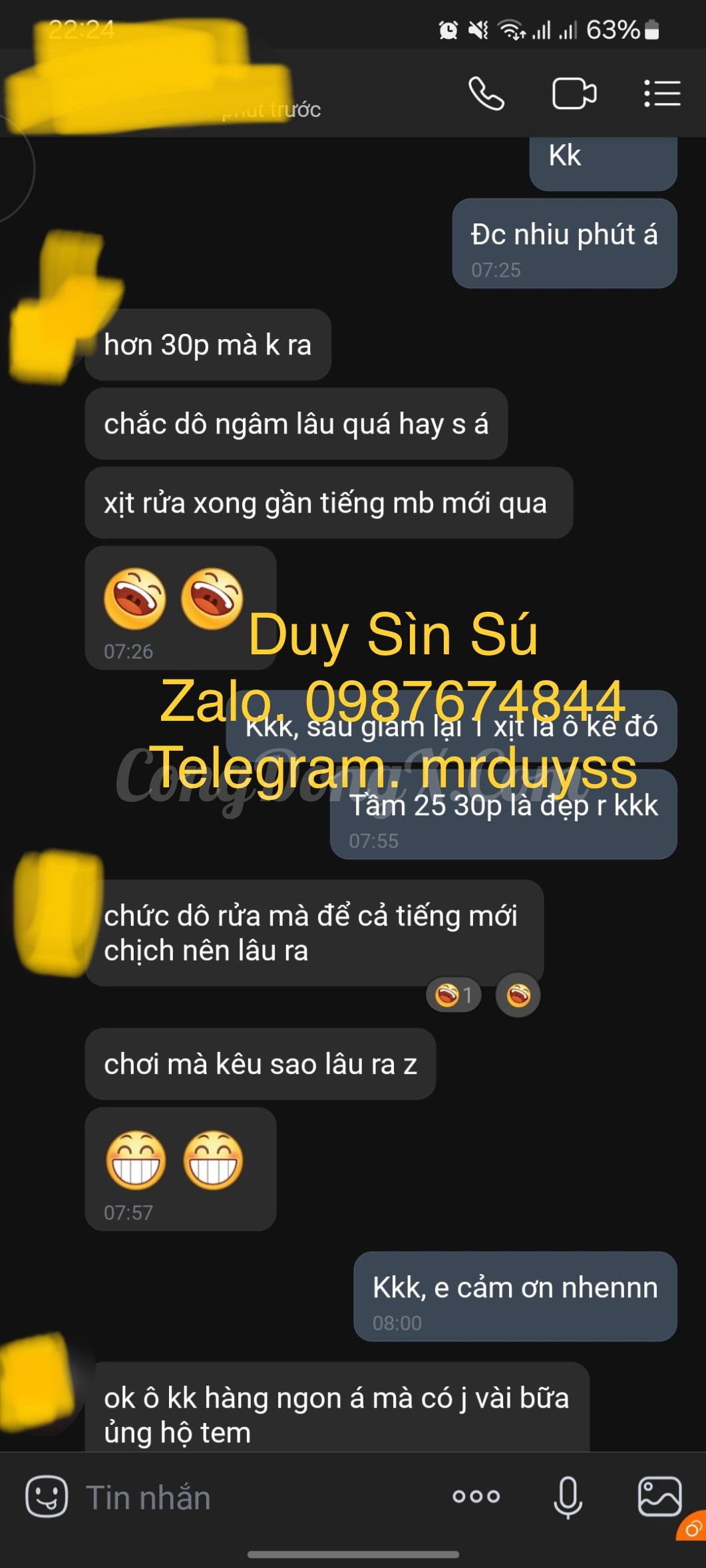The height and width of the screenshot is (1568, 706).
Task: Record a voice message
Action: click(x=568, y=1498)
